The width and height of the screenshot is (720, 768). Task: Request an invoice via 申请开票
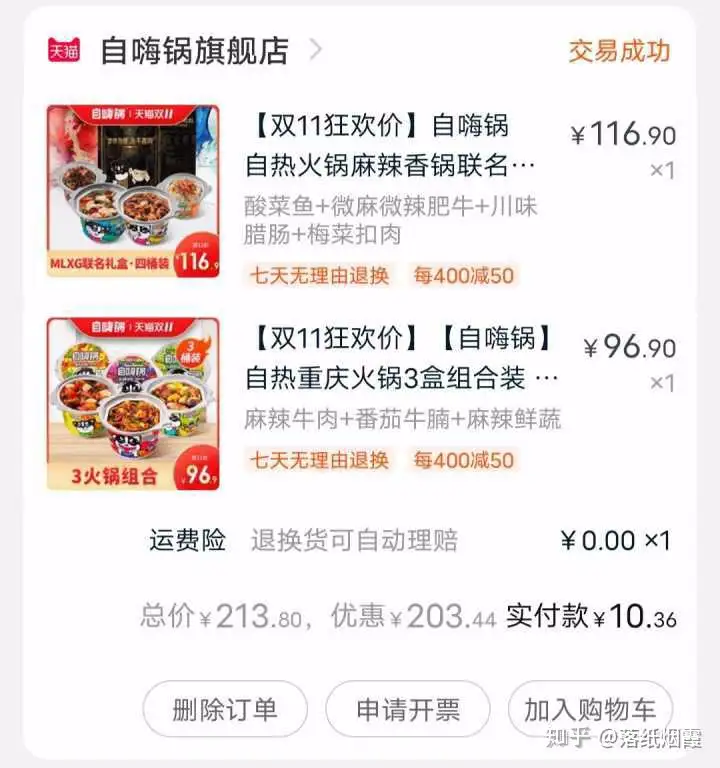[408, 709]
